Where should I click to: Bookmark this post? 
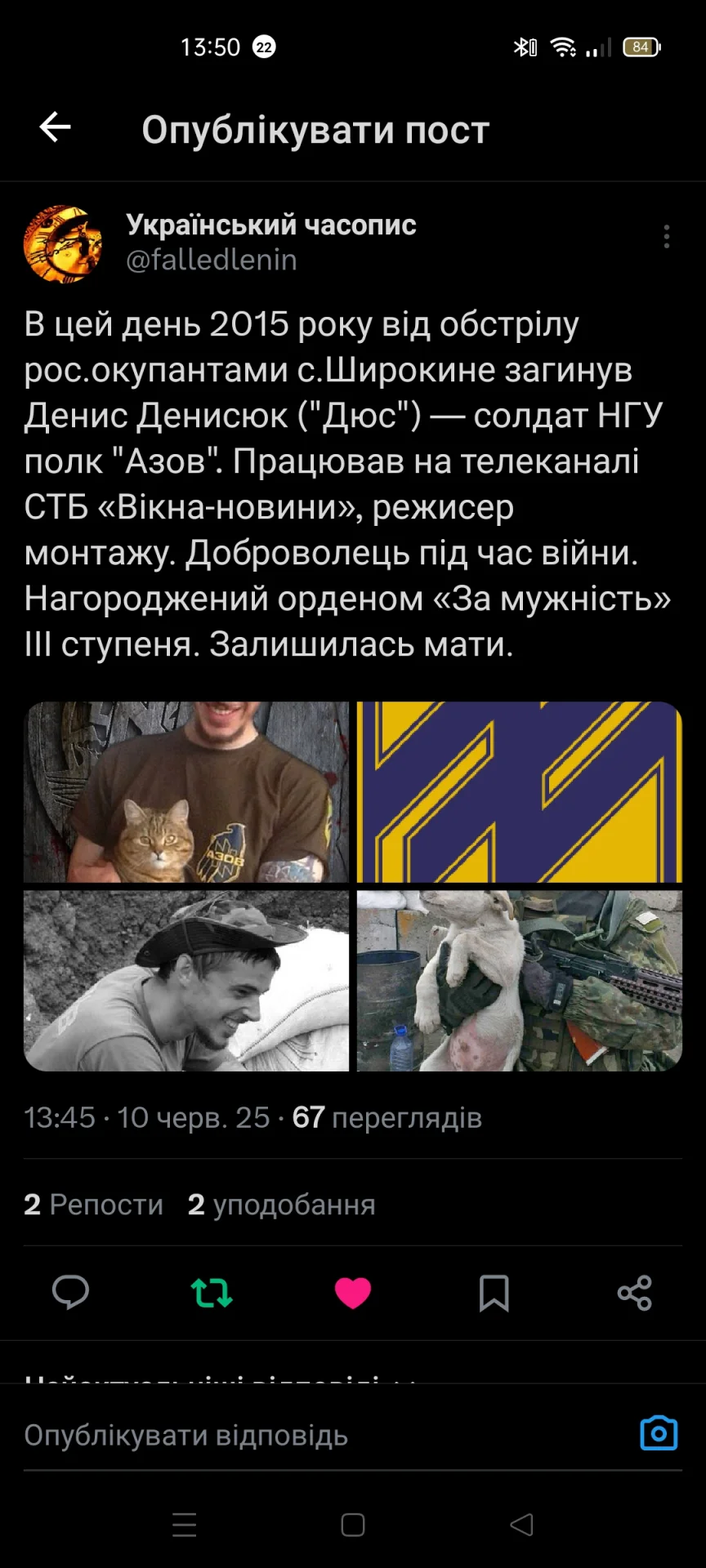click(494, 1293)
